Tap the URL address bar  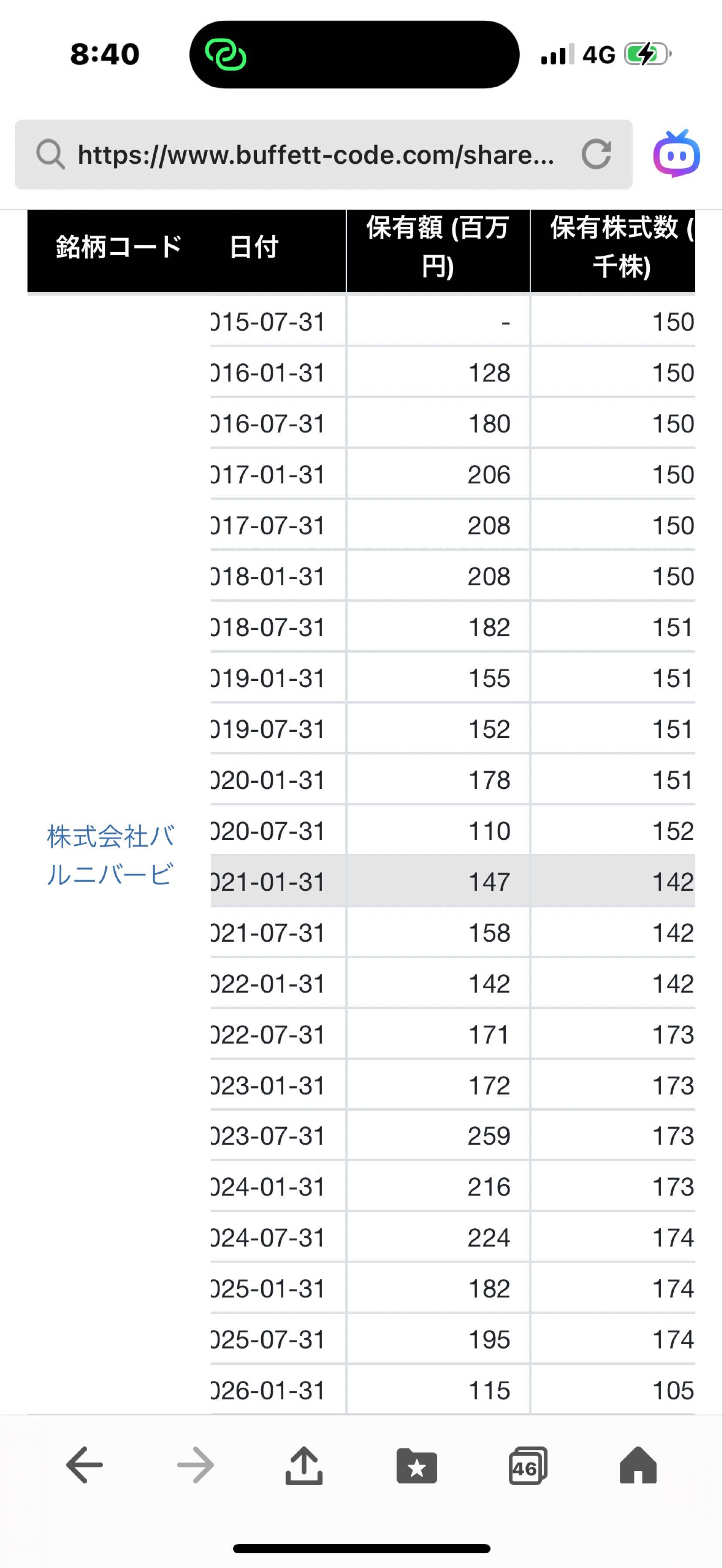(315, 155)
